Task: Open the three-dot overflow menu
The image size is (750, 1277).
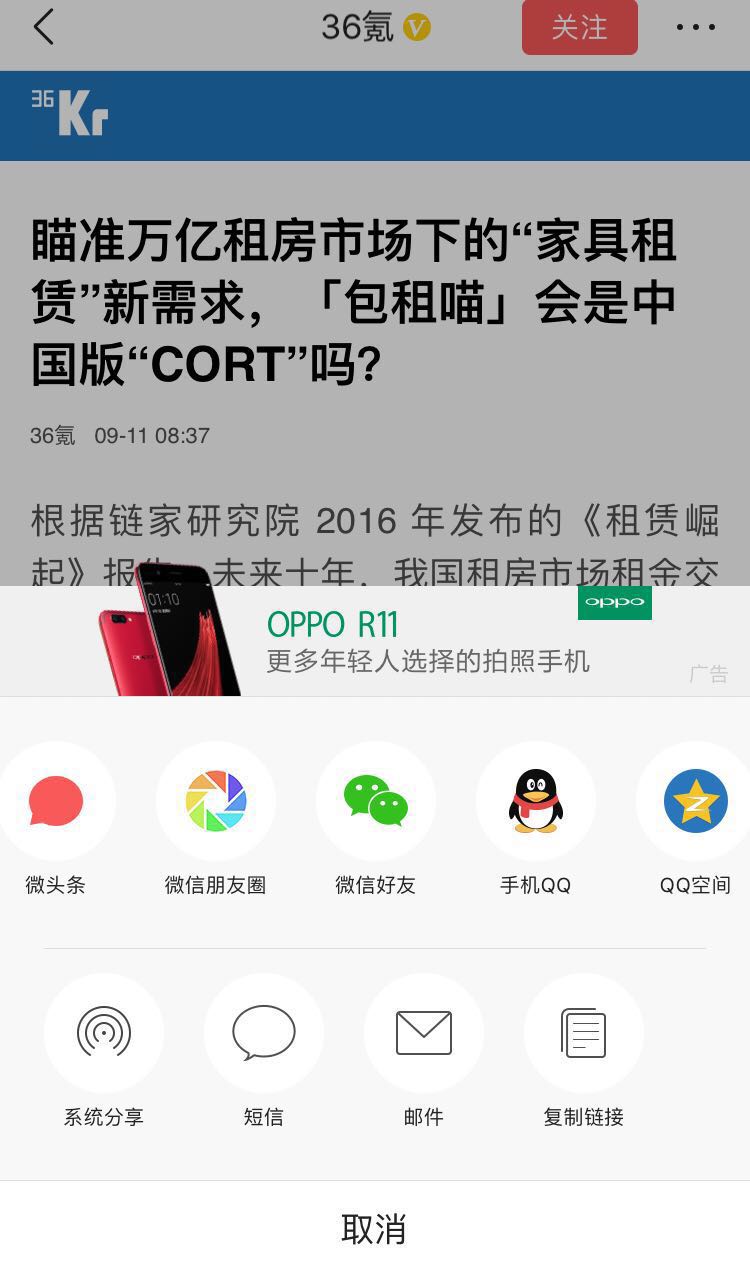Action: click(x=696, y=28)
